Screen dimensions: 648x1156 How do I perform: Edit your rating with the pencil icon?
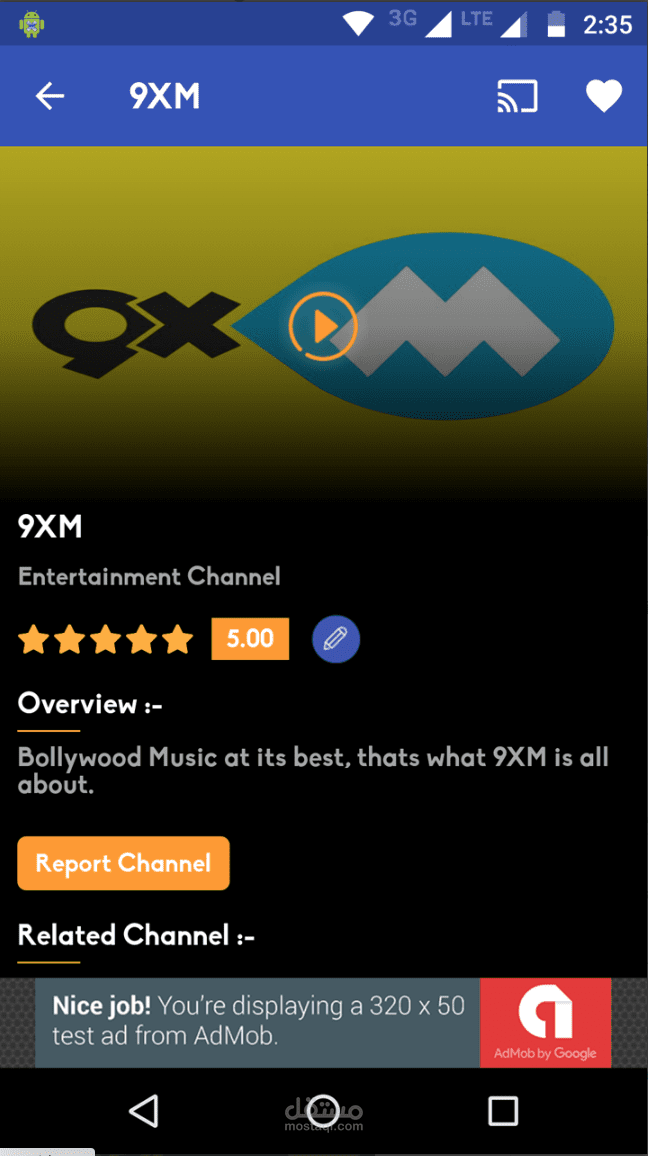point(335,638)
